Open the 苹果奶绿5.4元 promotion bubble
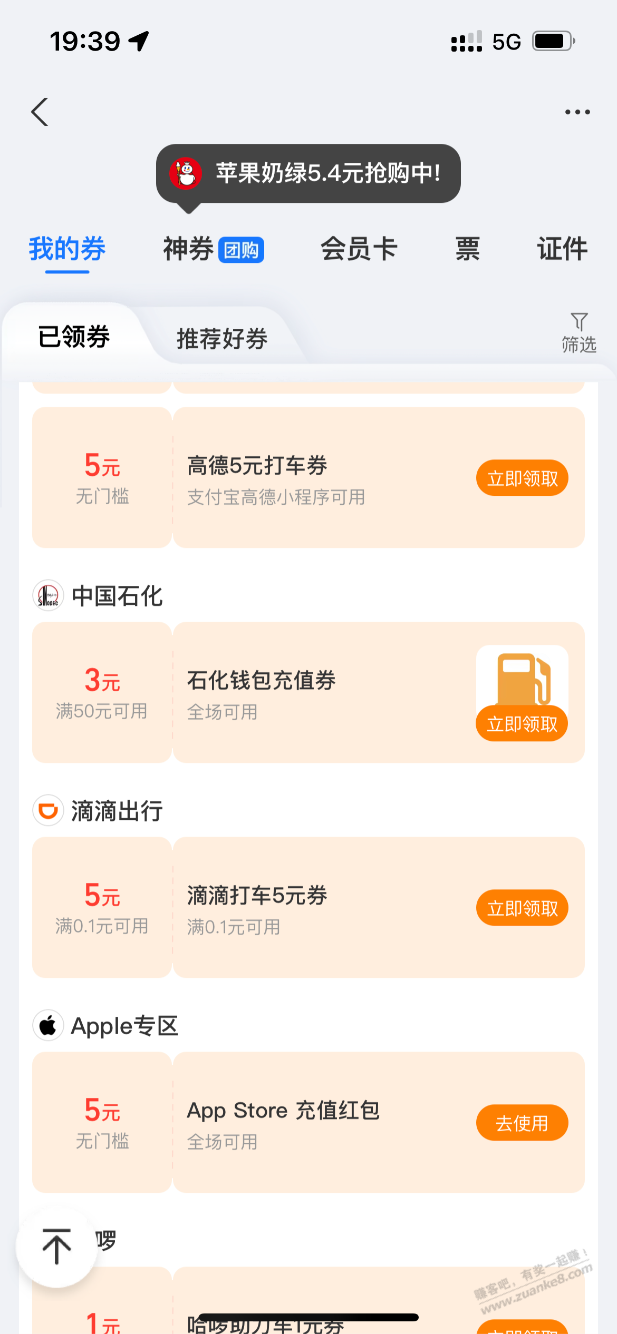This screenshot has height=1334, width=617. [x=308, y=174]
